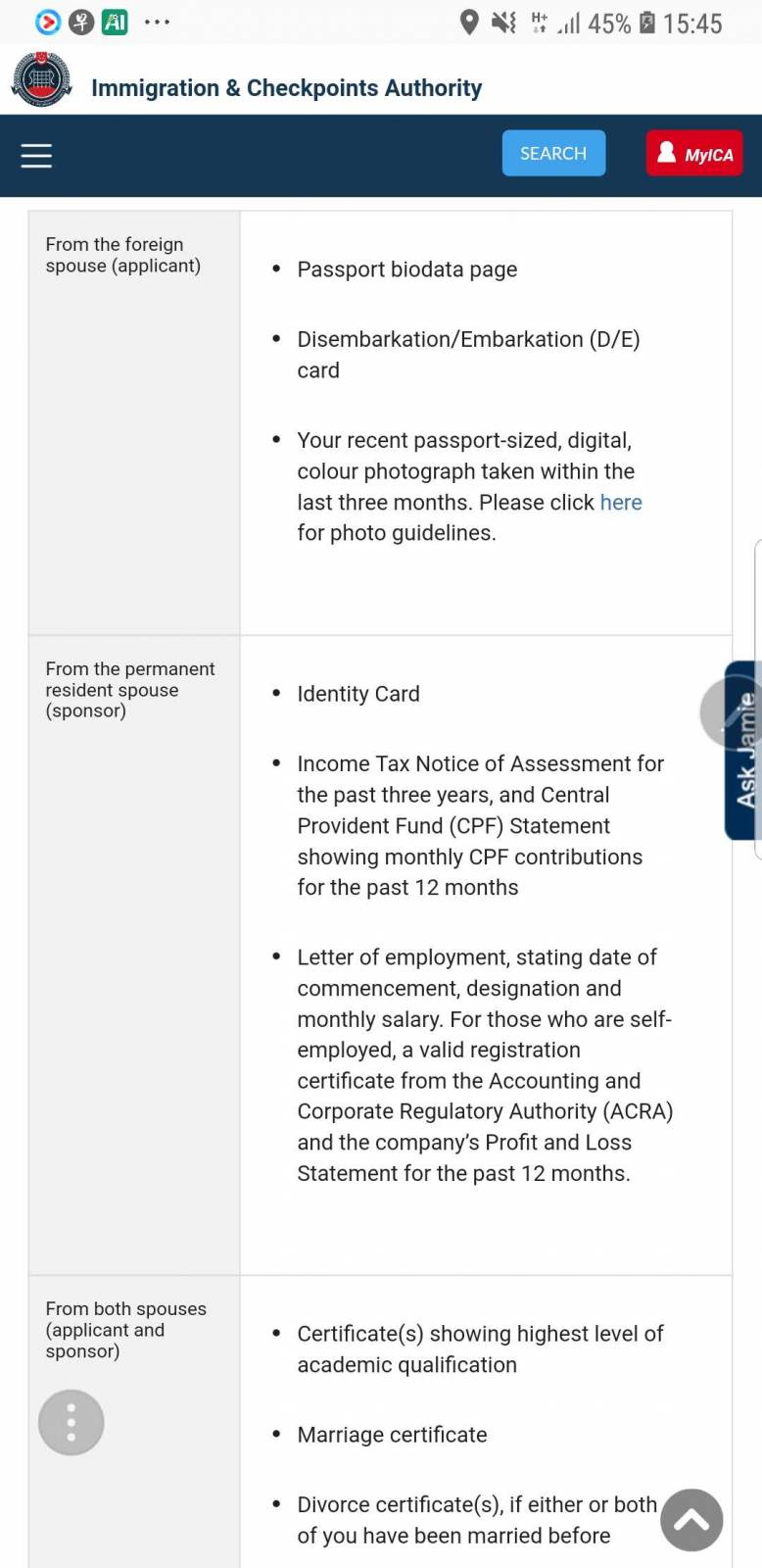The height and width of the screenshot is (1568, 762).
Task: Open the hamburger navigation menu
Action: (x=36, y=155)
